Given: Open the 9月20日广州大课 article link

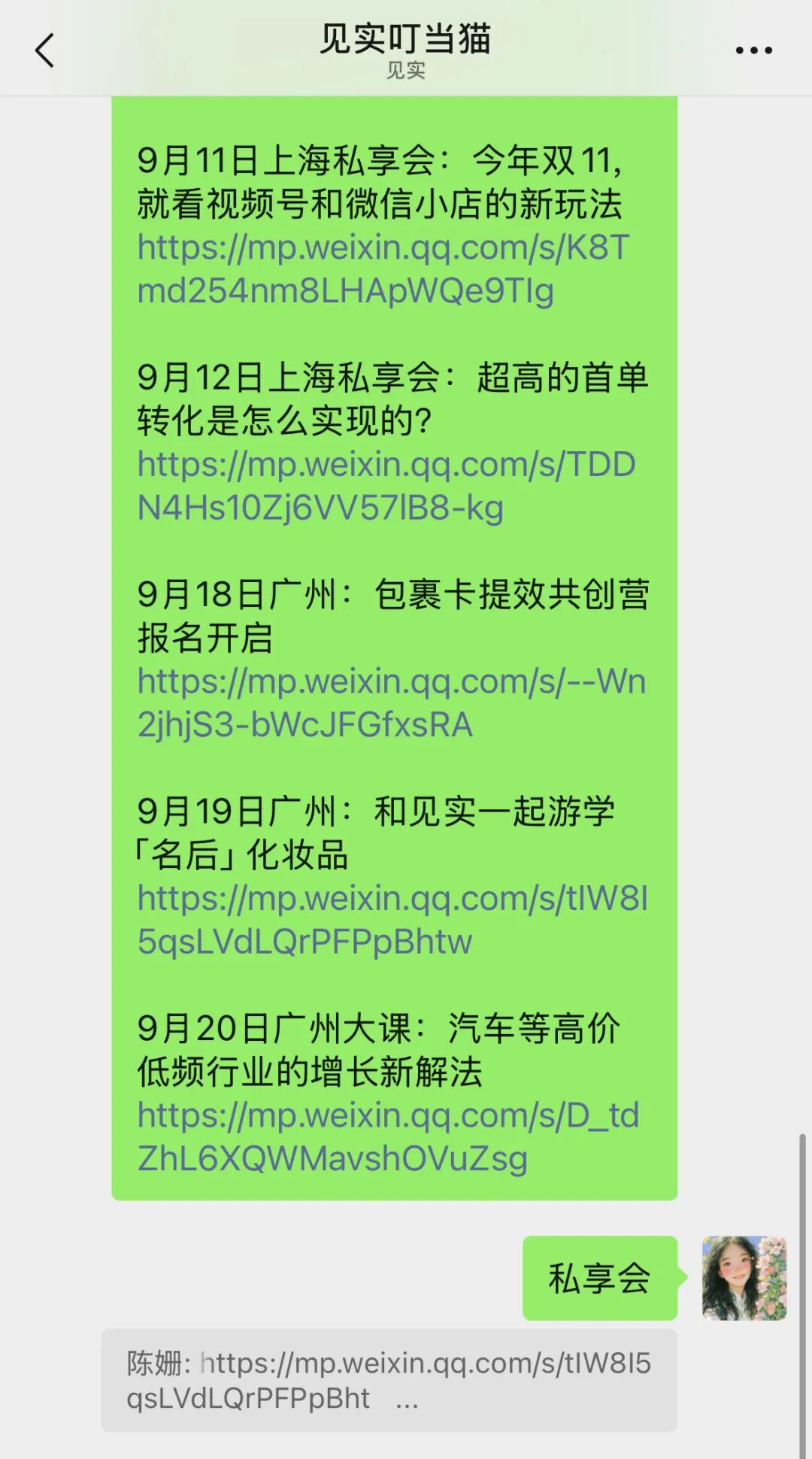Looking at the screenshot, I should pos(388,1136).
